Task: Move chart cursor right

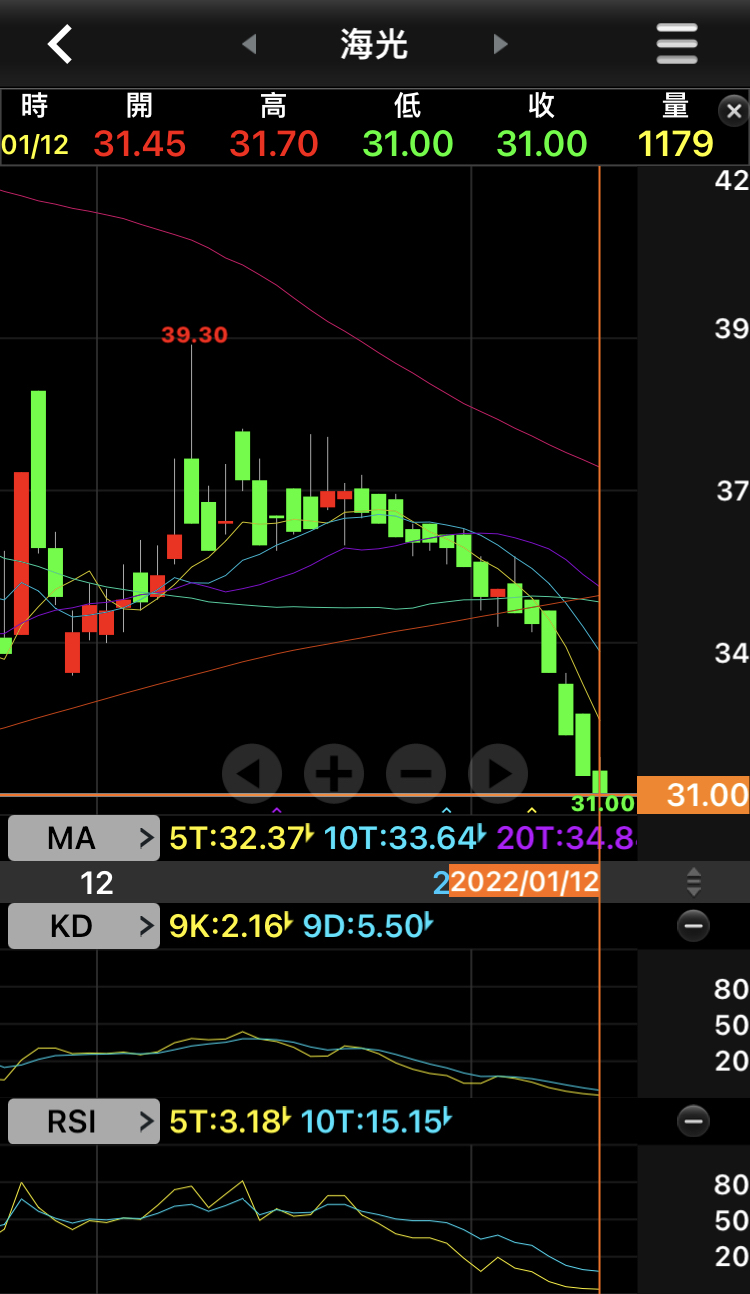Action: pyautogui.click(x=498, y=773)
